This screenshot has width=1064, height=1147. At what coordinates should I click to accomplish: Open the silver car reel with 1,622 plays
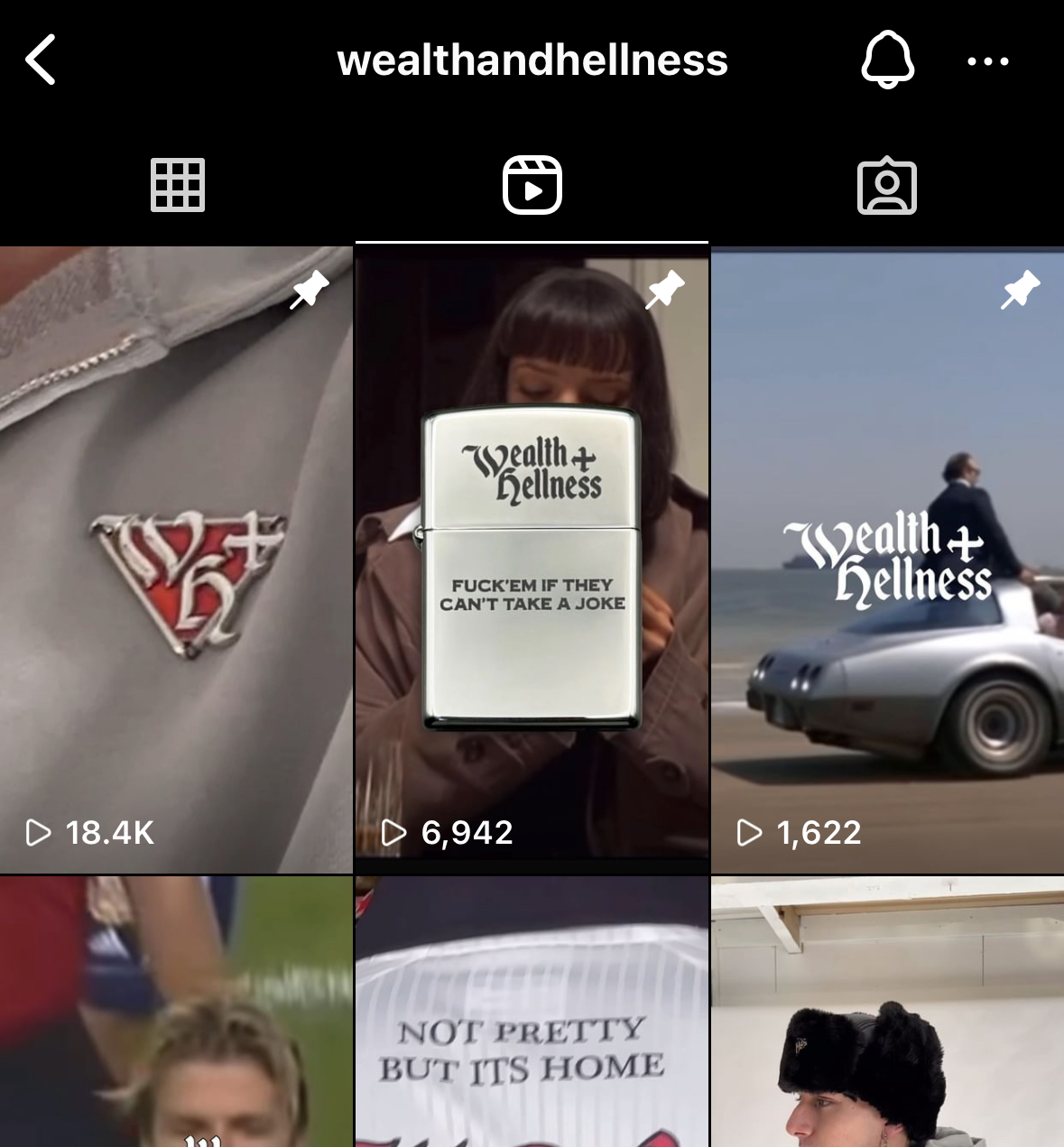887,560
